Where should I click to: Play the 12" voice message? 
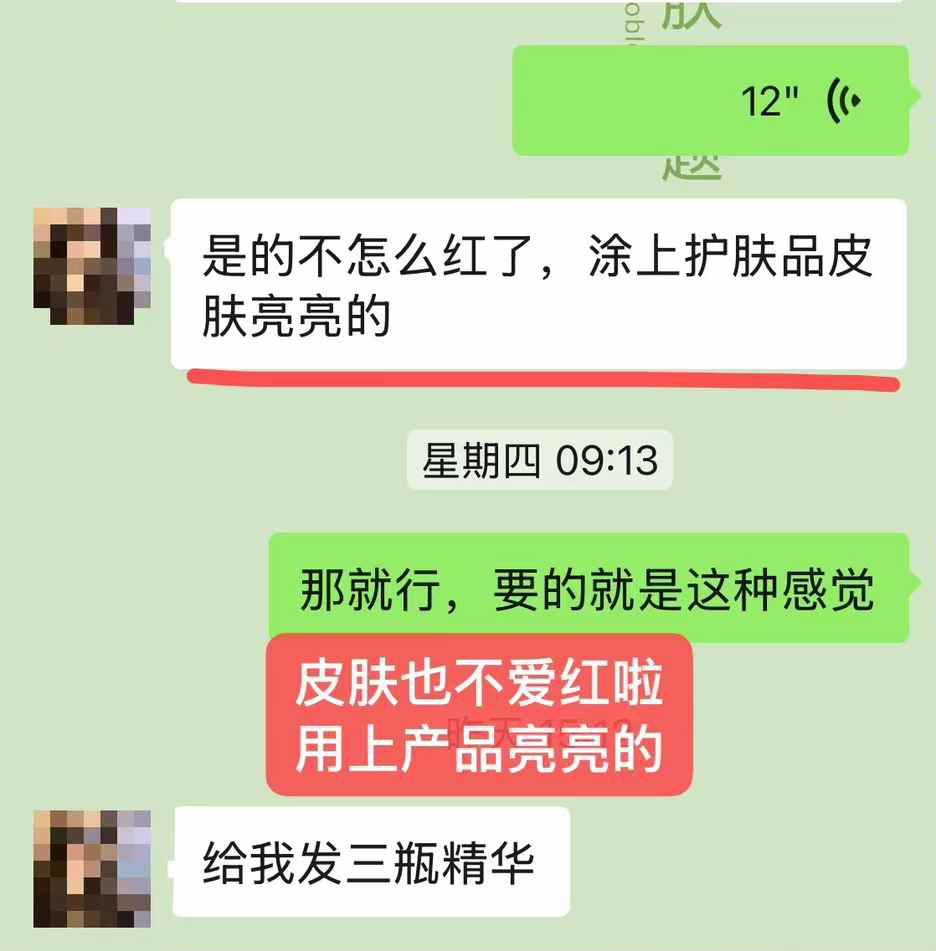[x=710, y=101]
